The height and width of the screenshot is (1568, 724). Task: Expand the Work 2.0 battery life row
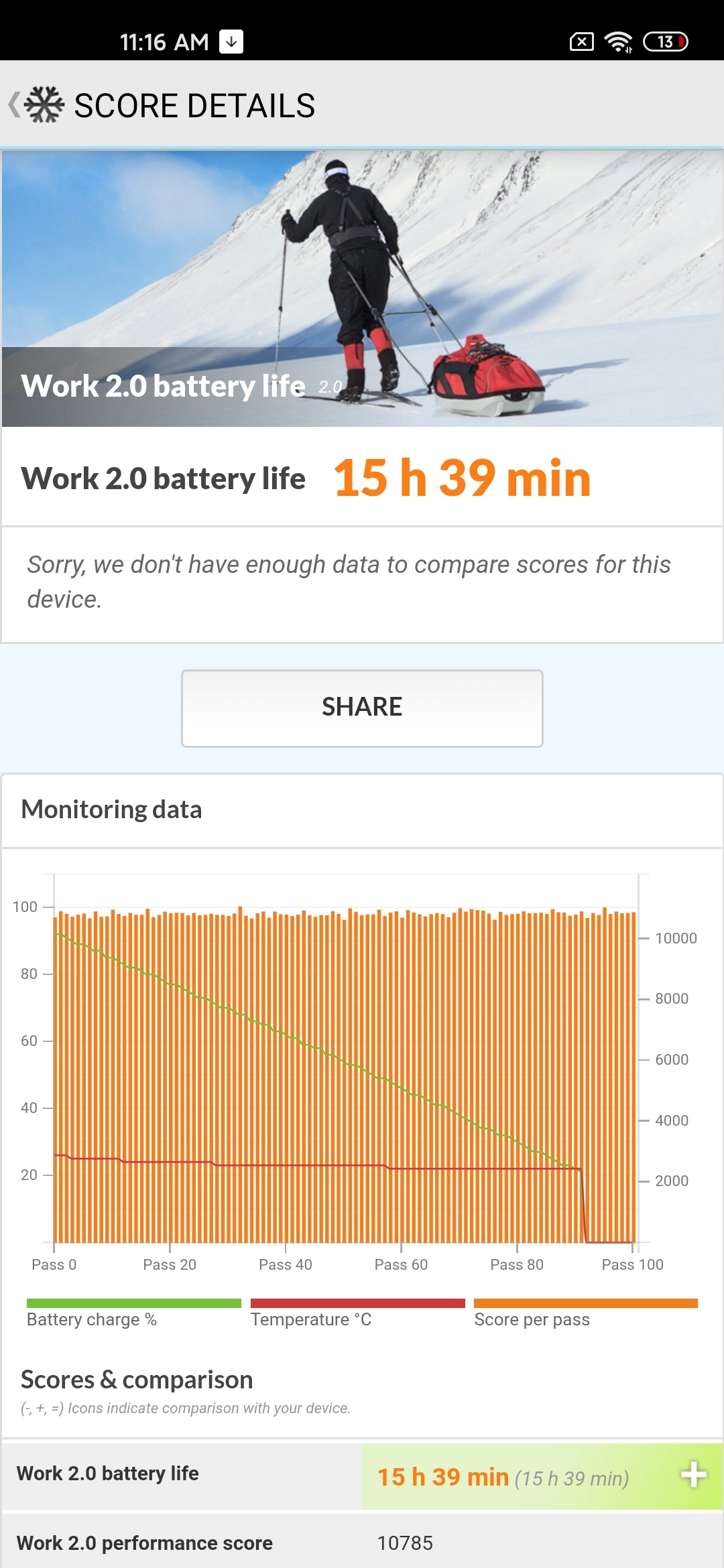[693, 1475]
